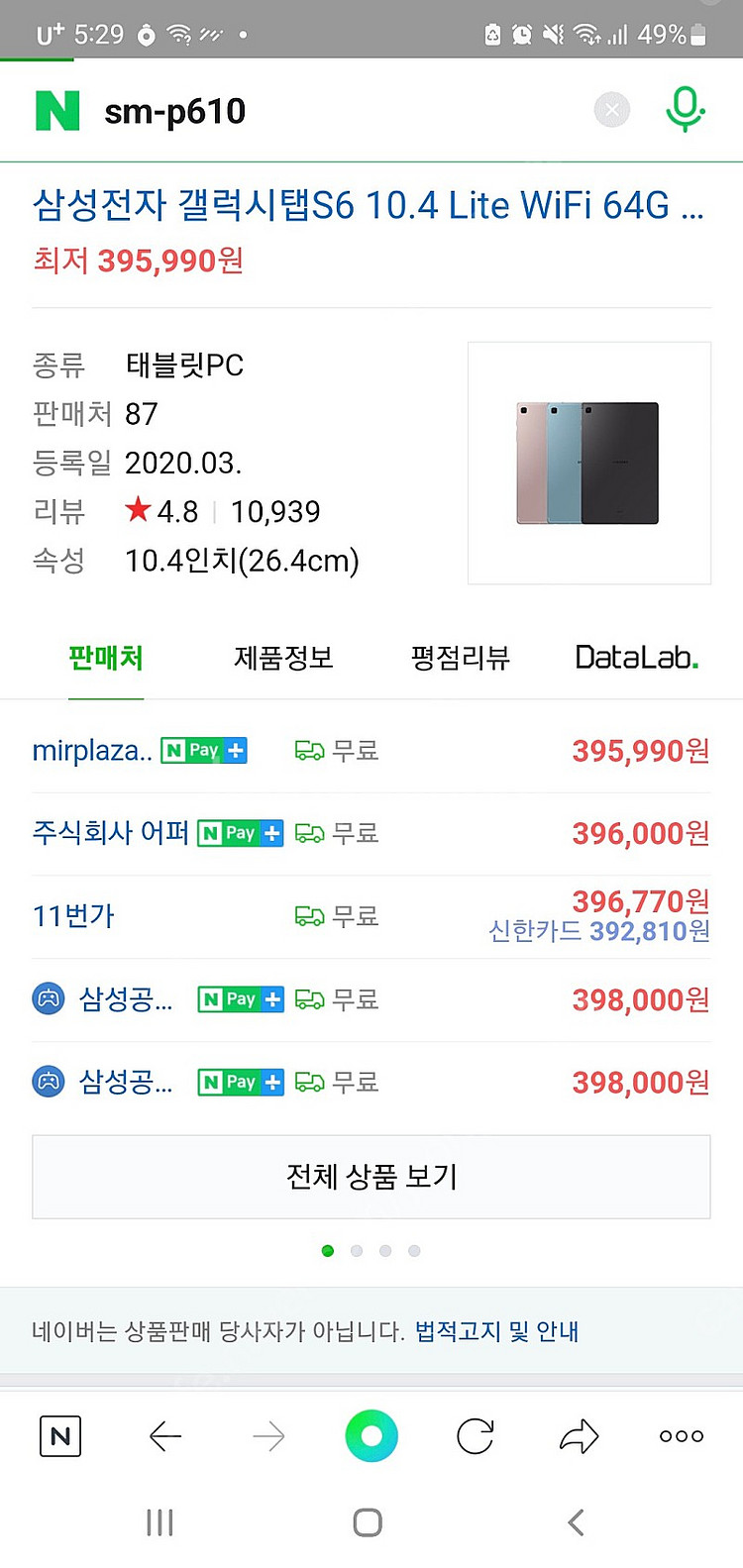Clear the sm-p610 search query
743x1568 pixels.
pos(611,110)
